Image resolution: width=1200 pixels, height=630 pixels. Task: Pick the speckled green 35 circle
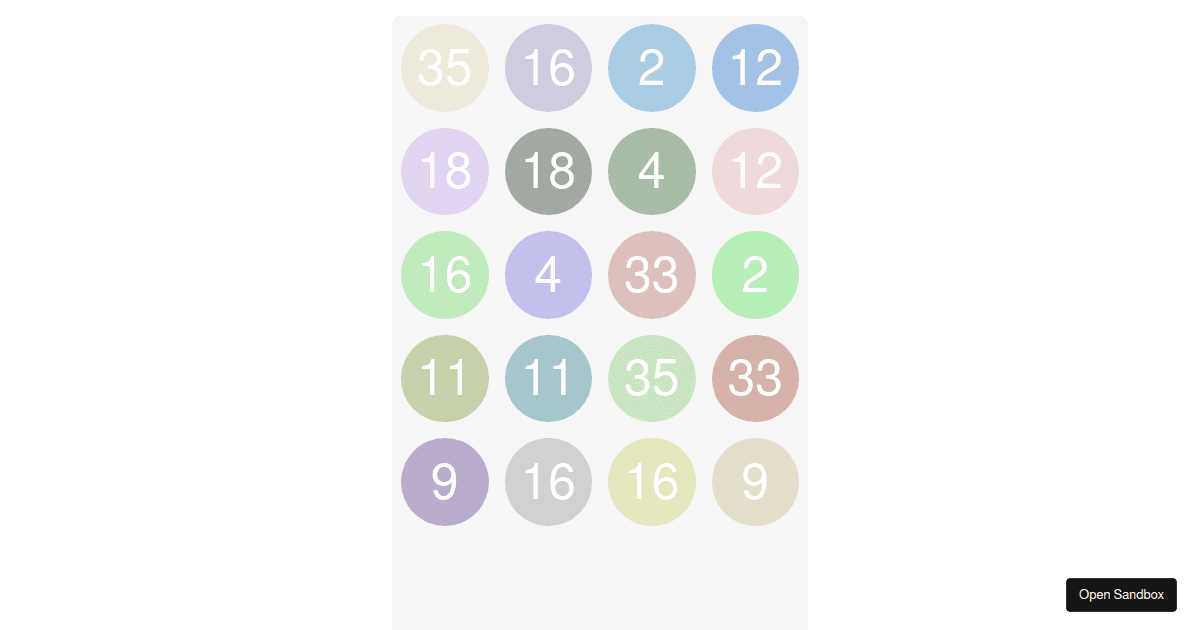pos(652,378)
